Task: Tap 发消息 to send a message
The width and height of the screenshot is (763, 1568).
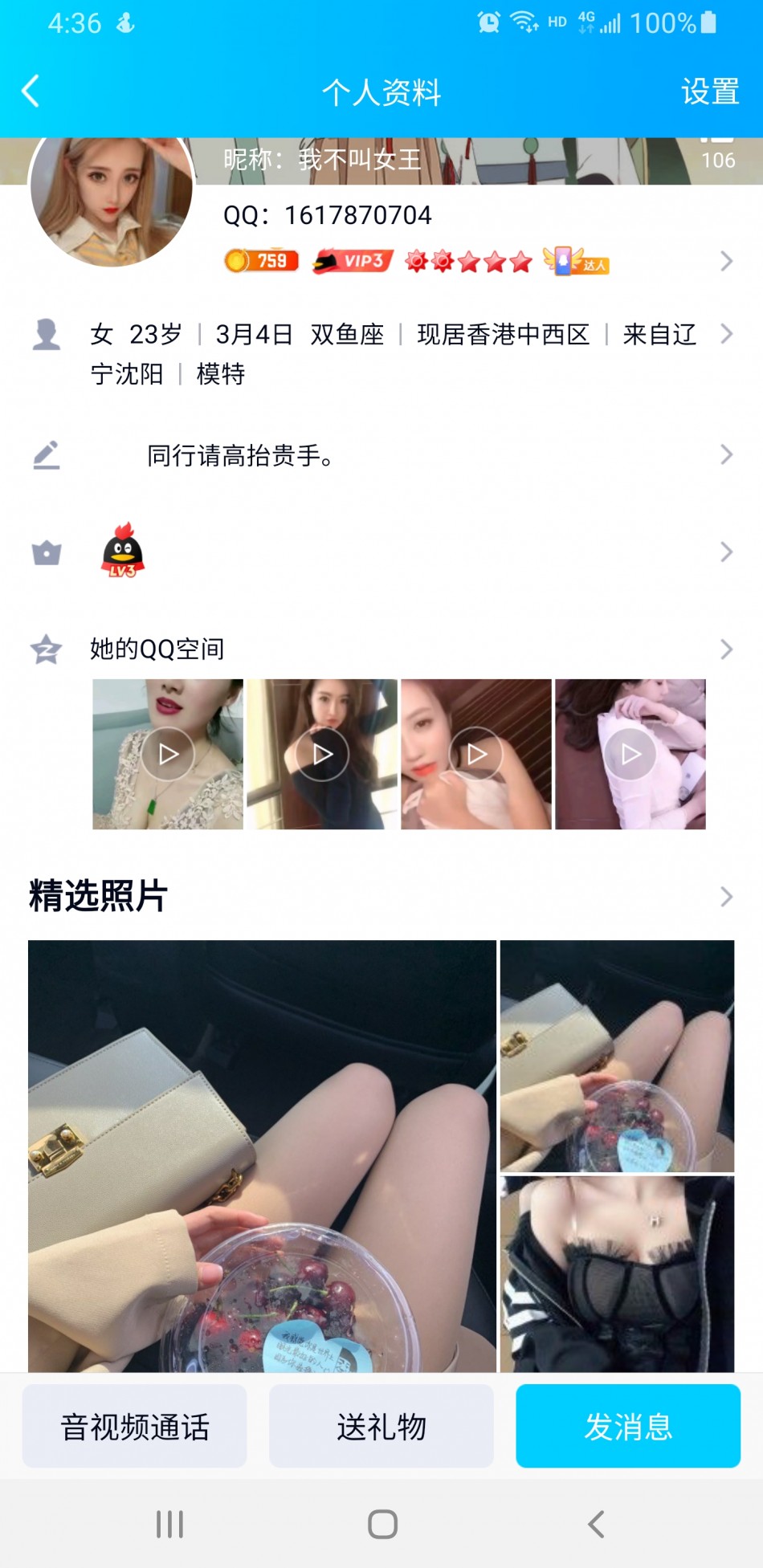Action: tap(628, 1426)
